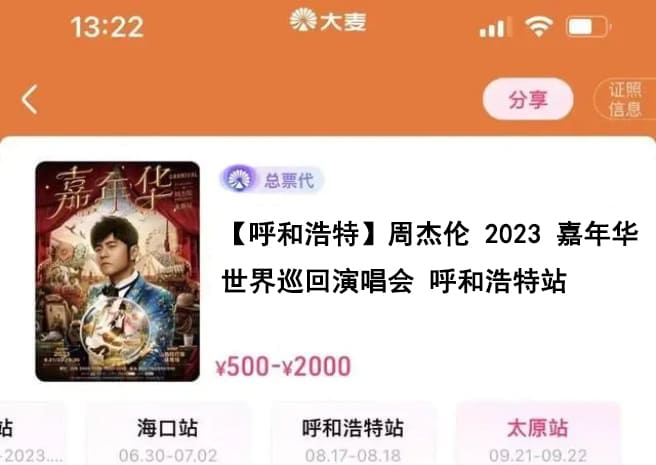Tap the 分享 share button
The height and width of the screenshot is (465, 656).
[528, 100]
